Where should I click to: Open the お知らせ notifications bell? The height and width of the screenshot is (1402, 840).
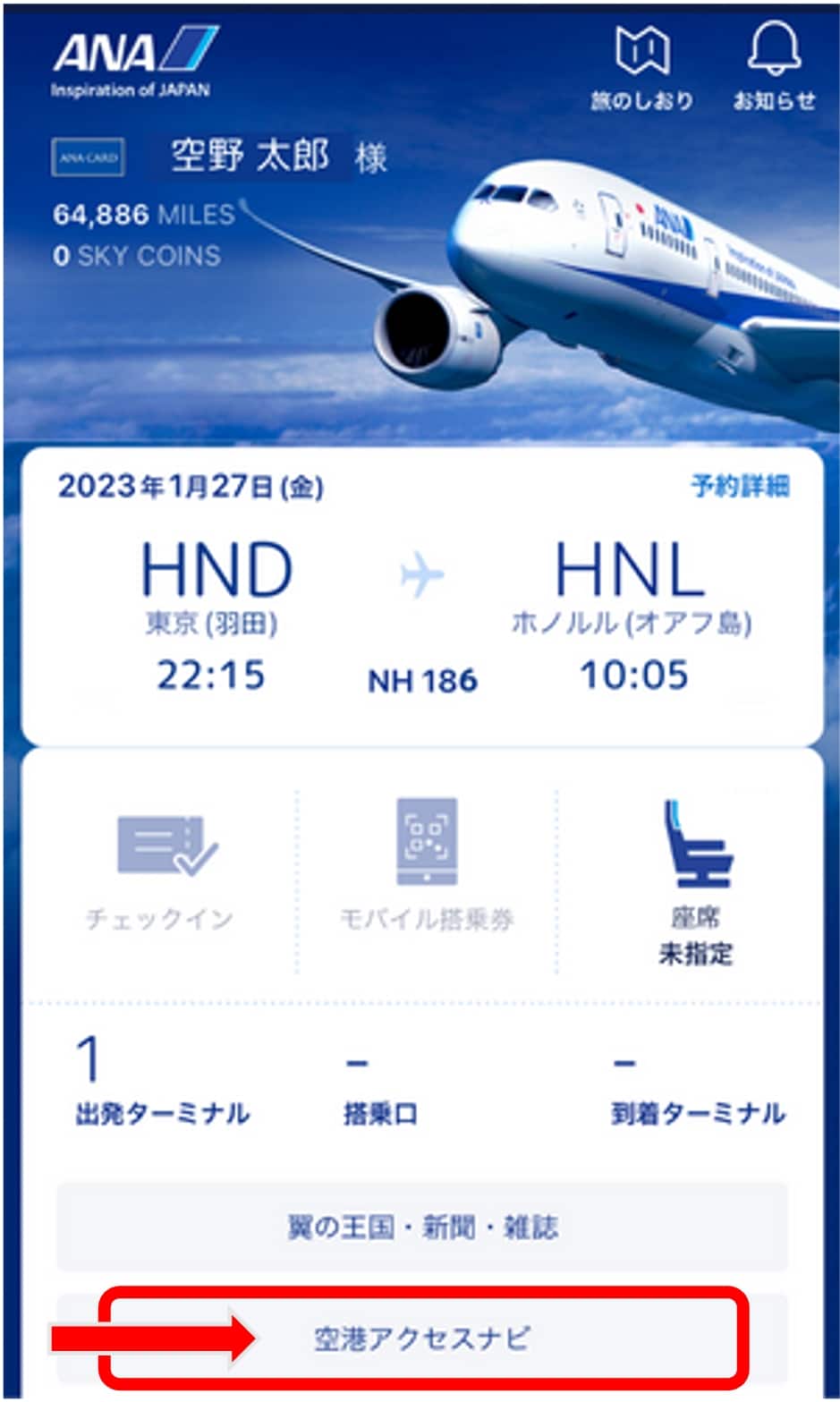click(773, 65)
